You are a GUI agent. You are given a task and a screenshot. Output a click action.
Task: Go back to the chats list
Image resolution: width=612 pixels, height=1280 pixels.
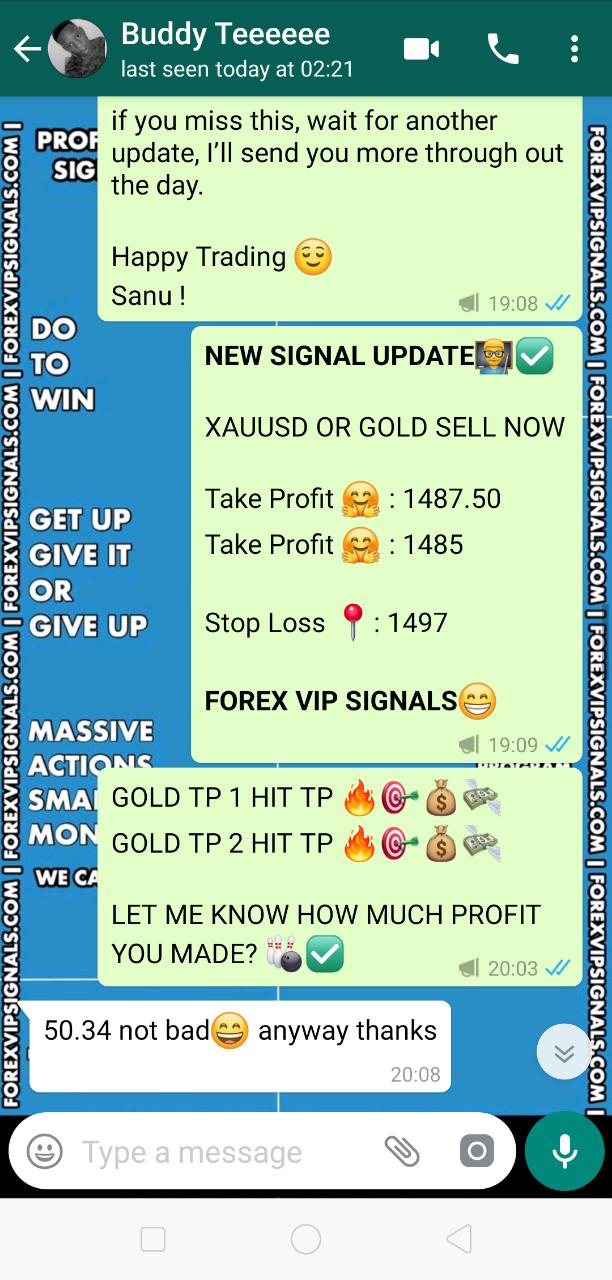(x=27, y=49)
